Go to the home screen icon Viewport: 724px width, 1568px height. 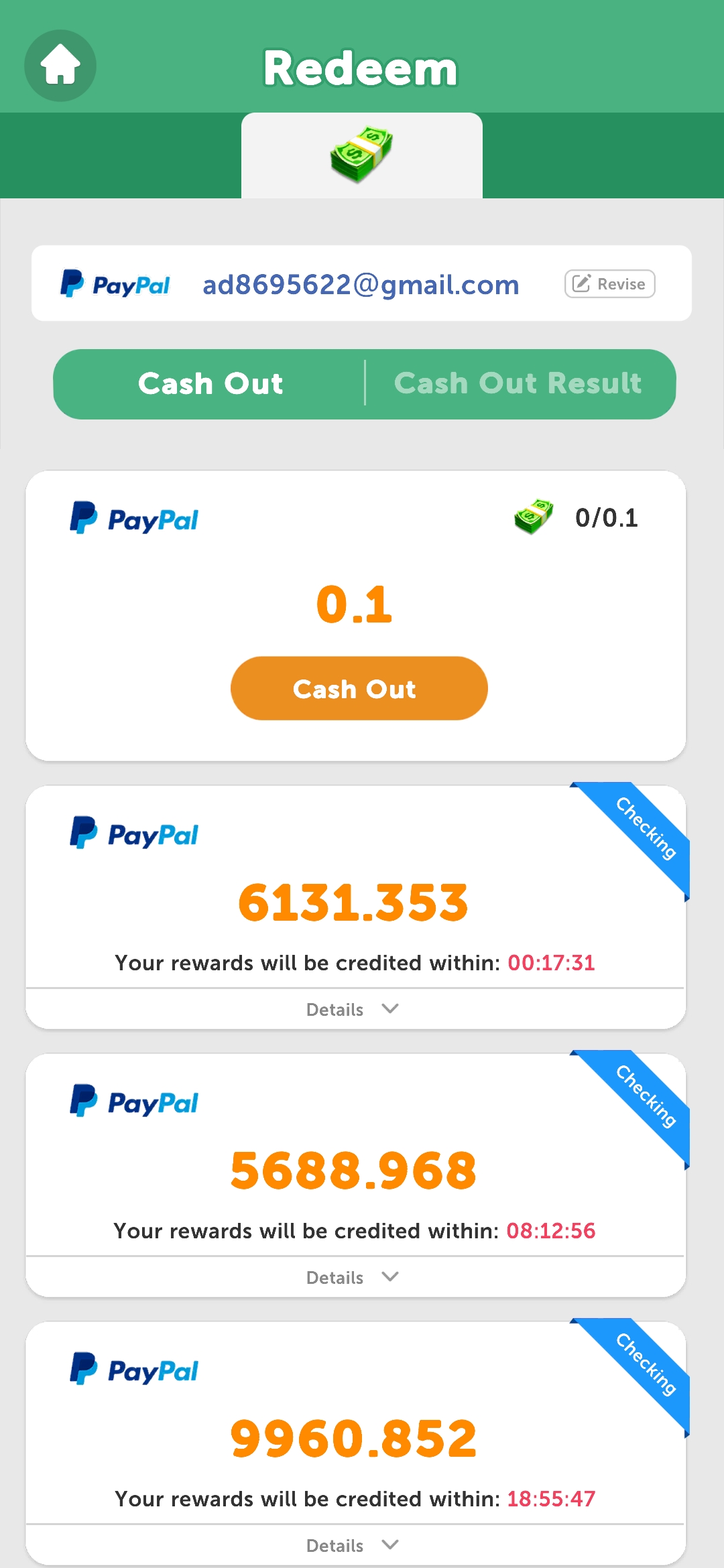pos(60,66)
